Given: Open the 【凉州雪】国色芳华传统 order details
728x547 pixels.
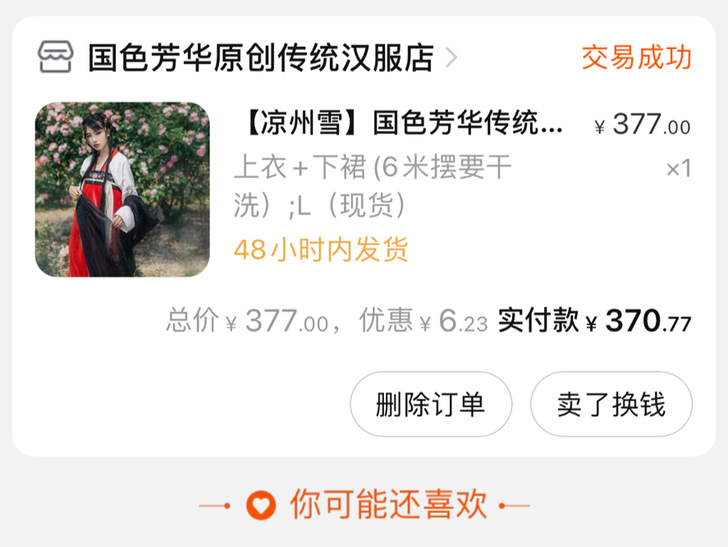Looking at the screenshot, I should coord(404,125).
